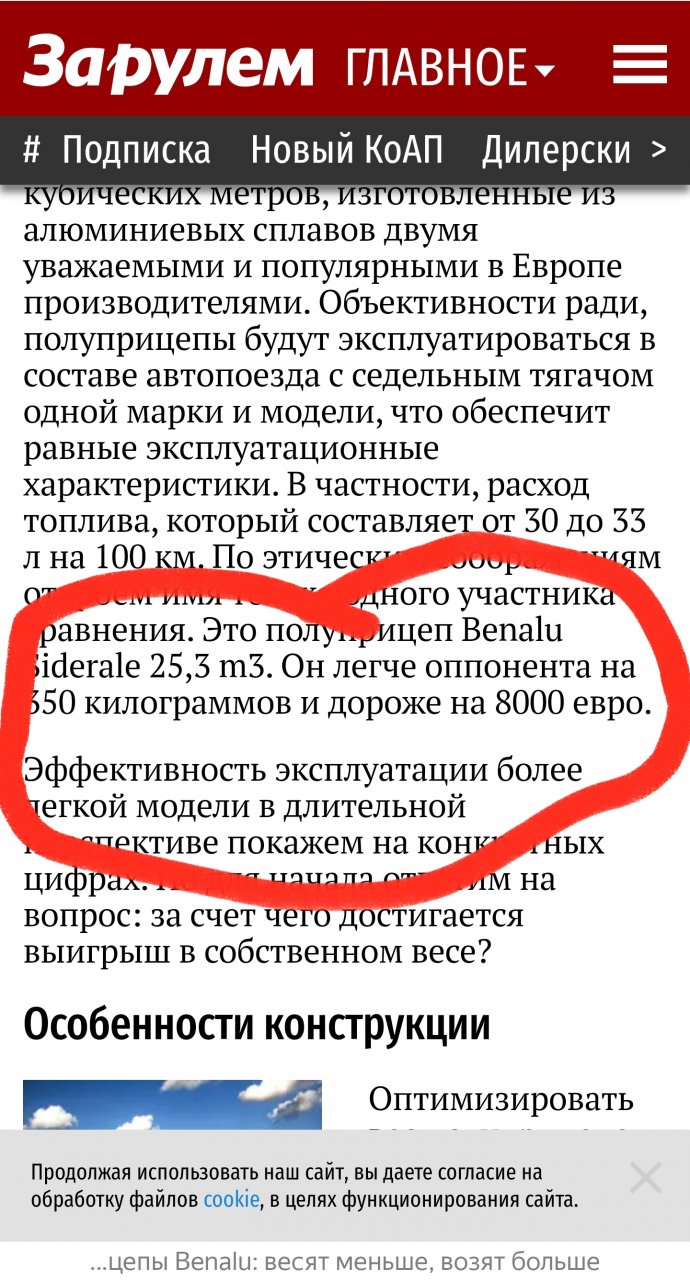Open the hamburger menu
The height and width of the screenshot is (1280, 690).
click(639, 64)
